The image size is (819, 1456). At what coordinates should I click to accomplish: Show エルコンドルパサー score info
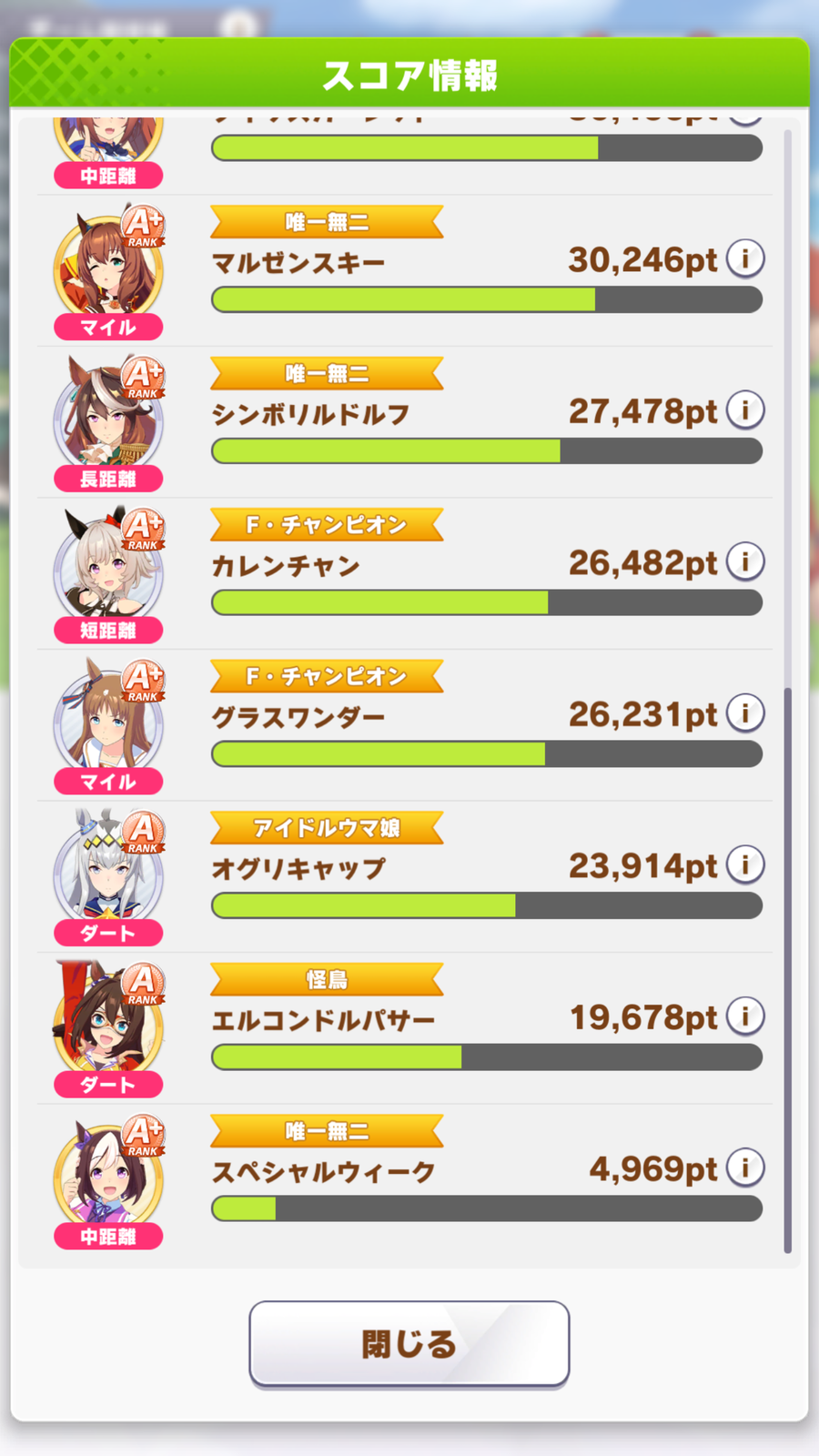click(x=745, y=1016)
